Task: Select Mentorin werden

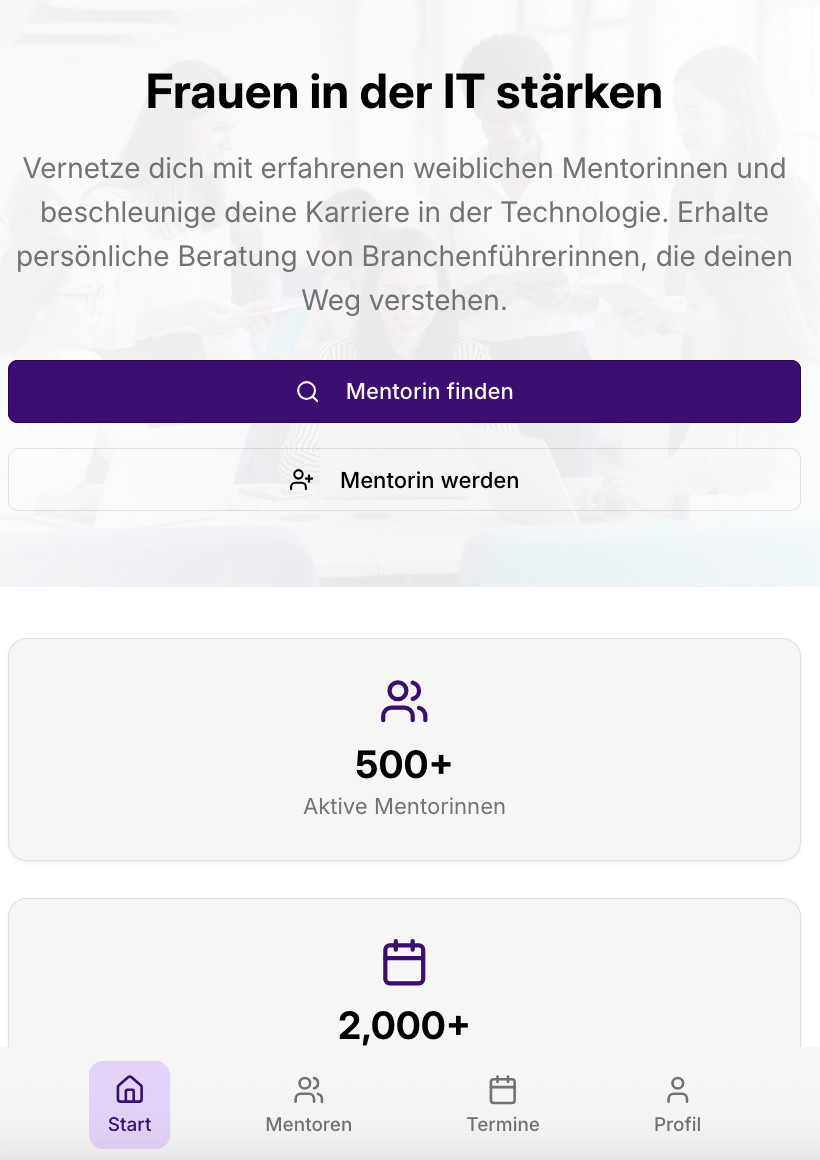Action: 404,480
